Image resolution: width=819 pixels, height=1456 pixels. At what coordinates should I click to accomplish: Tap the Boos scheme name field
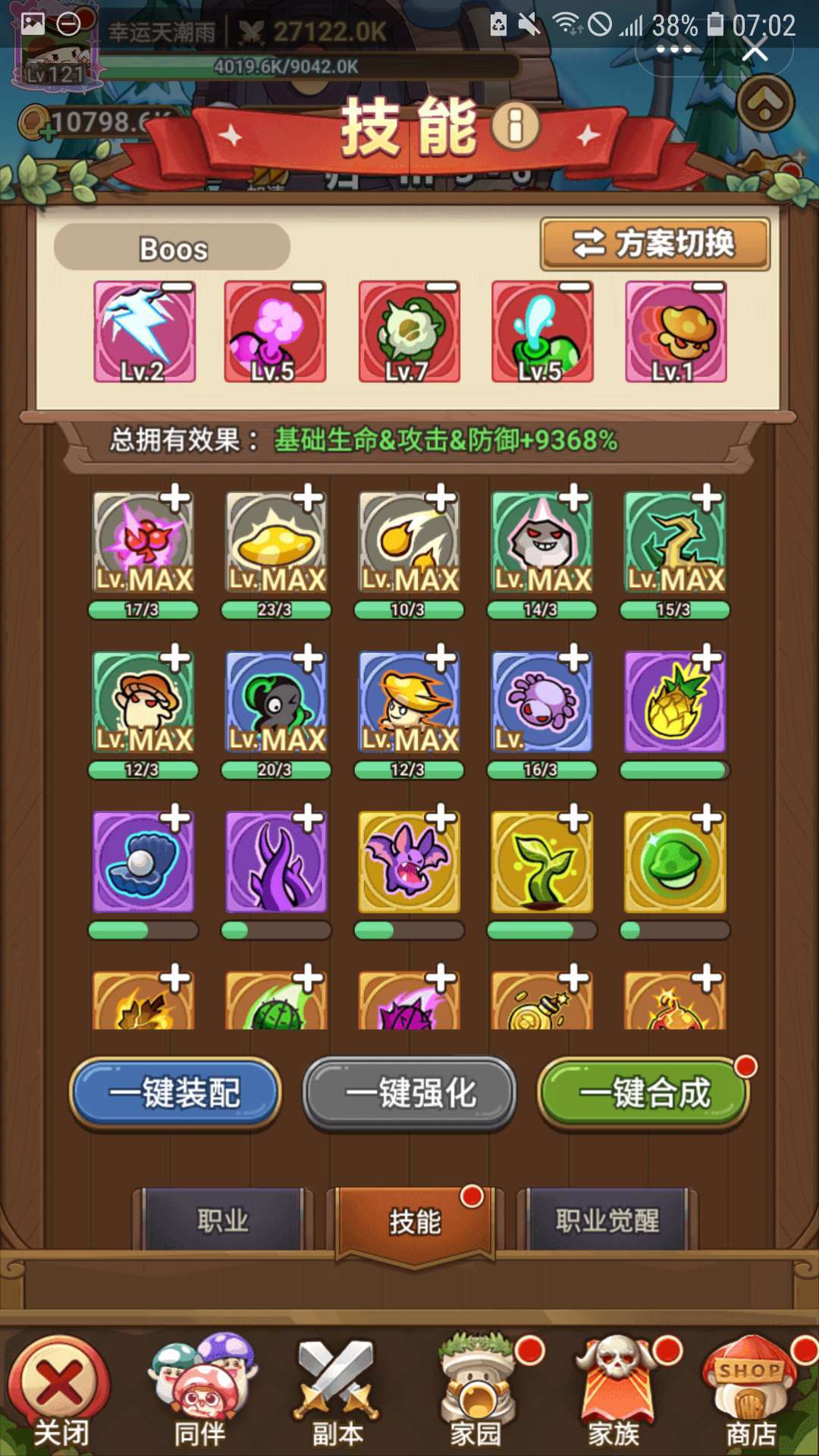(x=172, y=247)
